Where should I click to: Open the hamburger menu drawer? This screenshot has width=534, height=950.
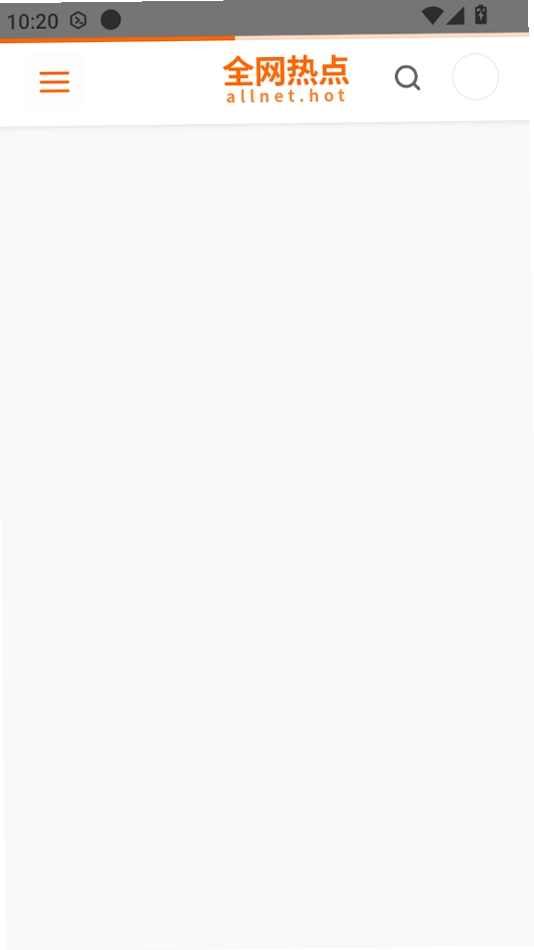[55, 82]
